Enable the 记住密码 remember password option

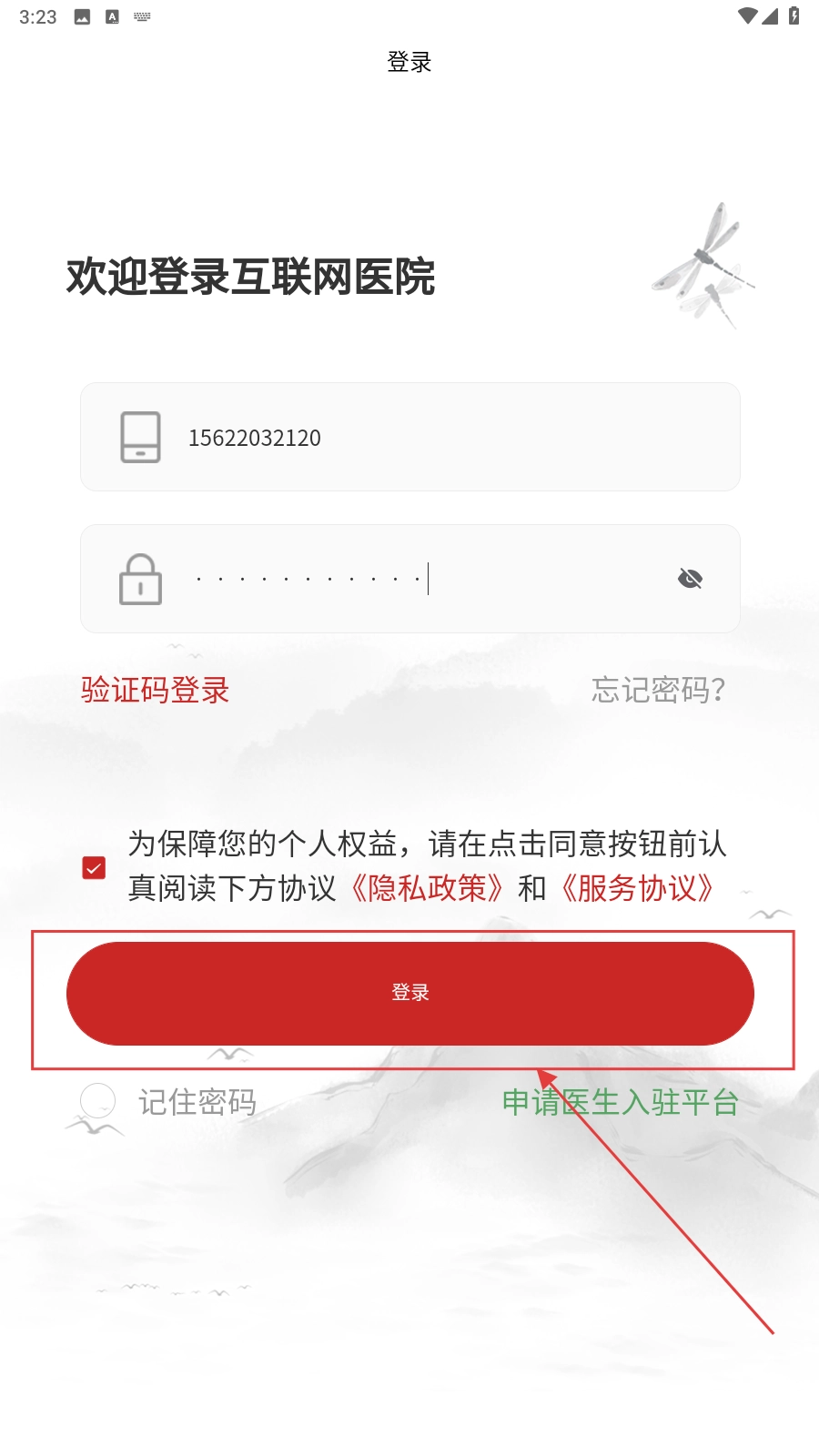(x=98, y=1101)
